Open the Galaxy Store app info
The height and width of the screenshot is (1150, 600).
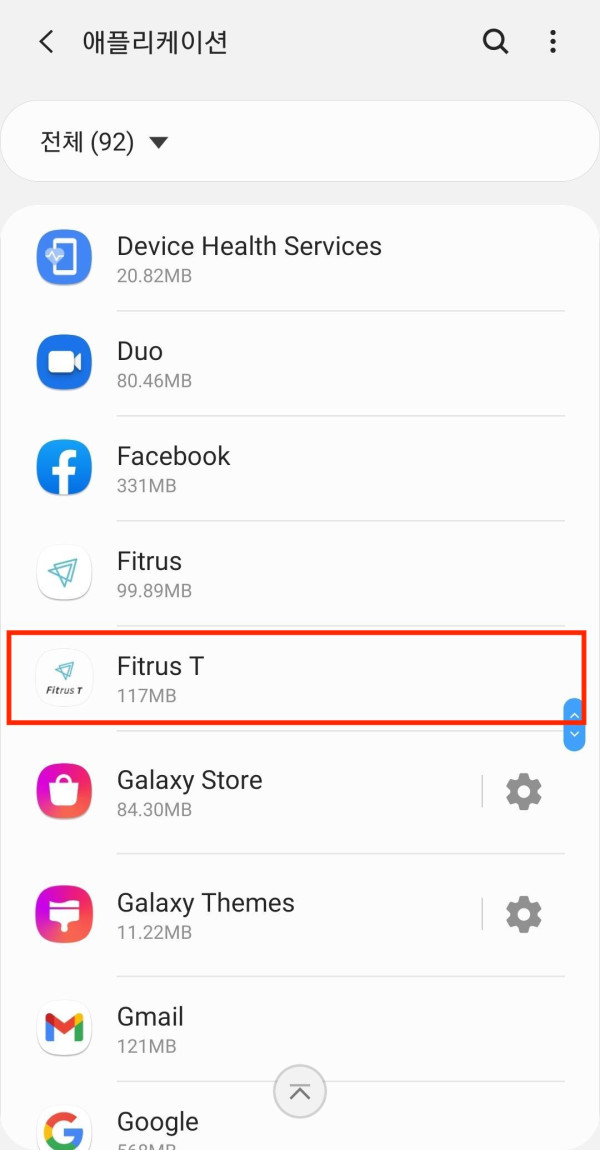(250, 792)
